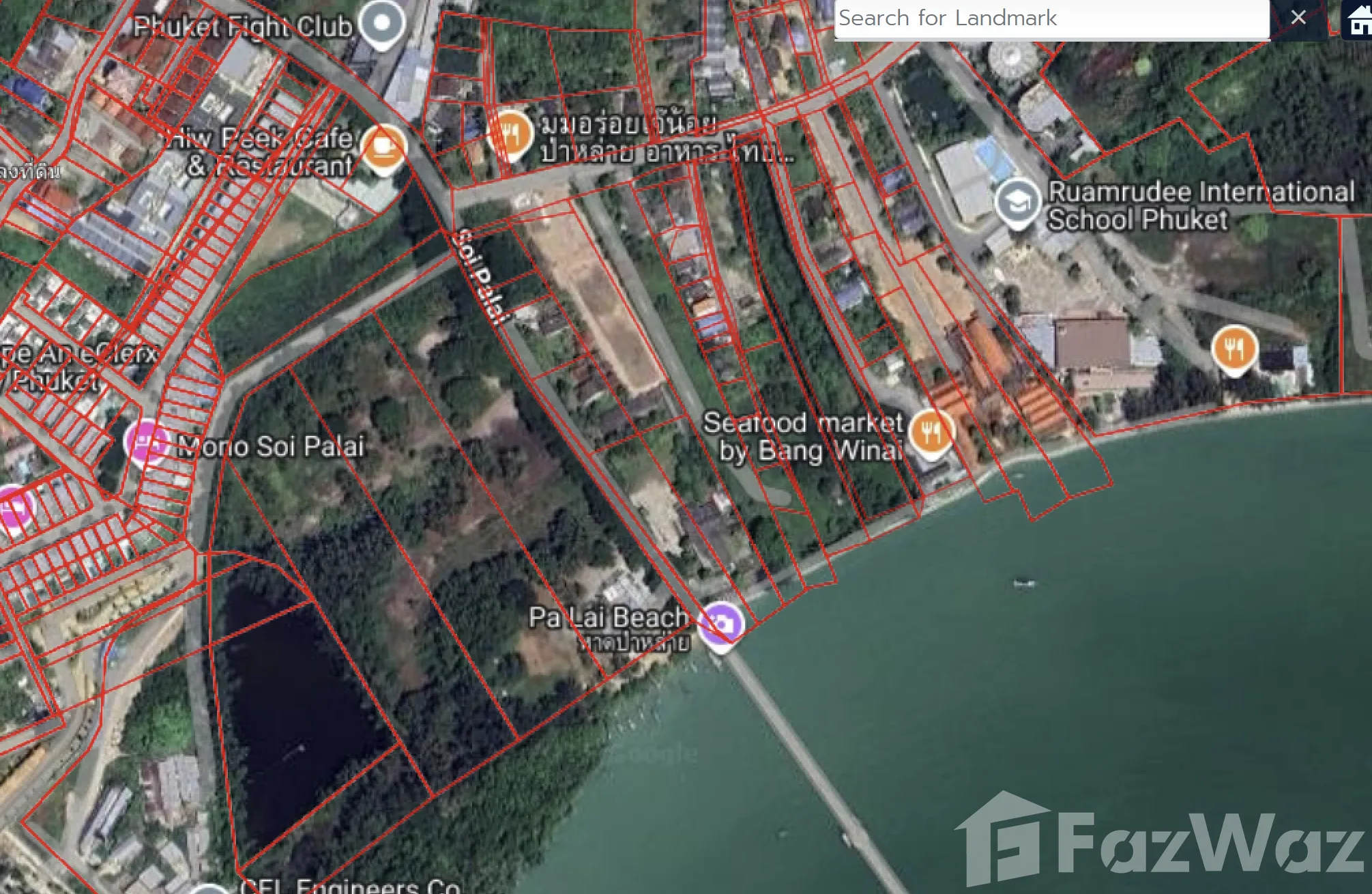Open the Ruamrudee International School Phuket pin
This screenshot has height=894, width=1372.
click(x=1017, y=202)
